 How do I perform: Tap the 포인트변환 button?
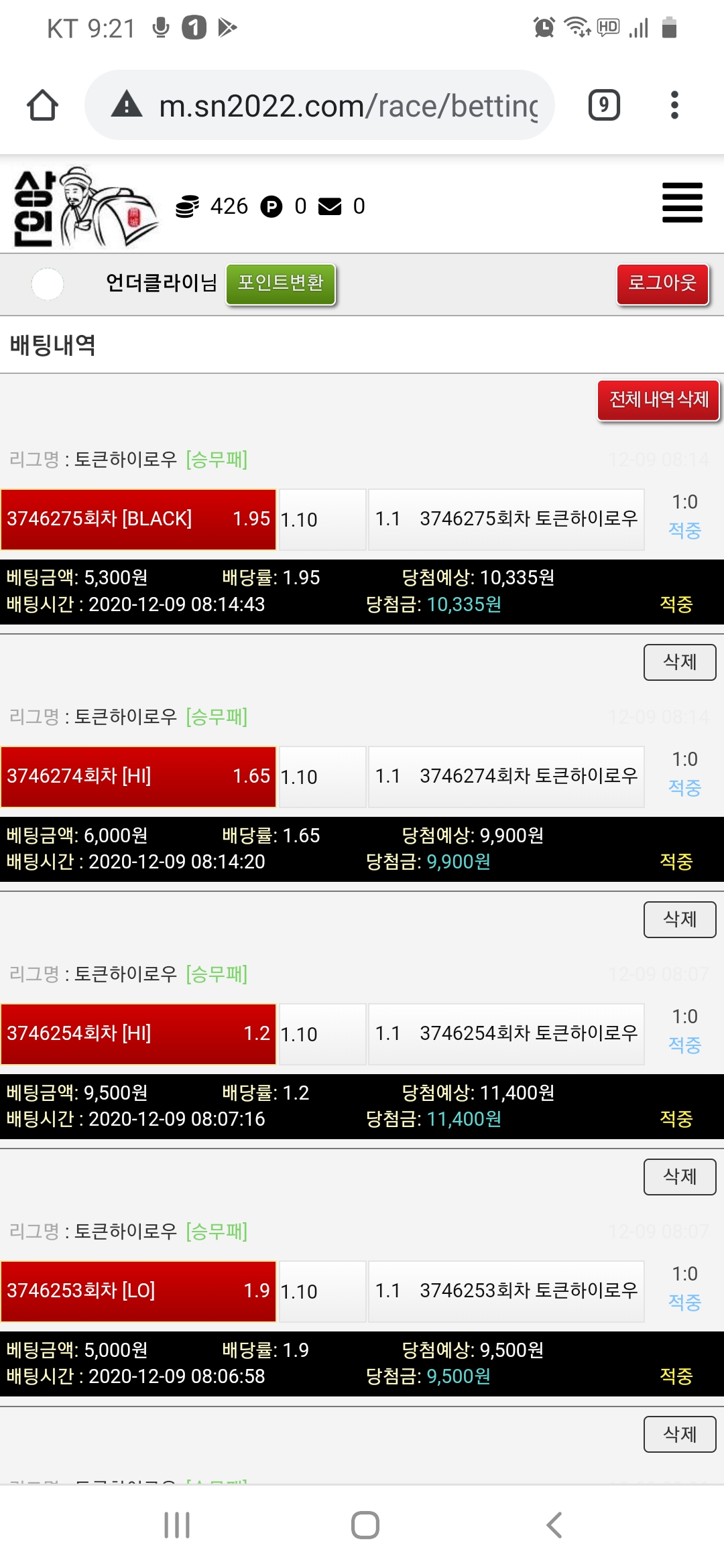(280, 283)
